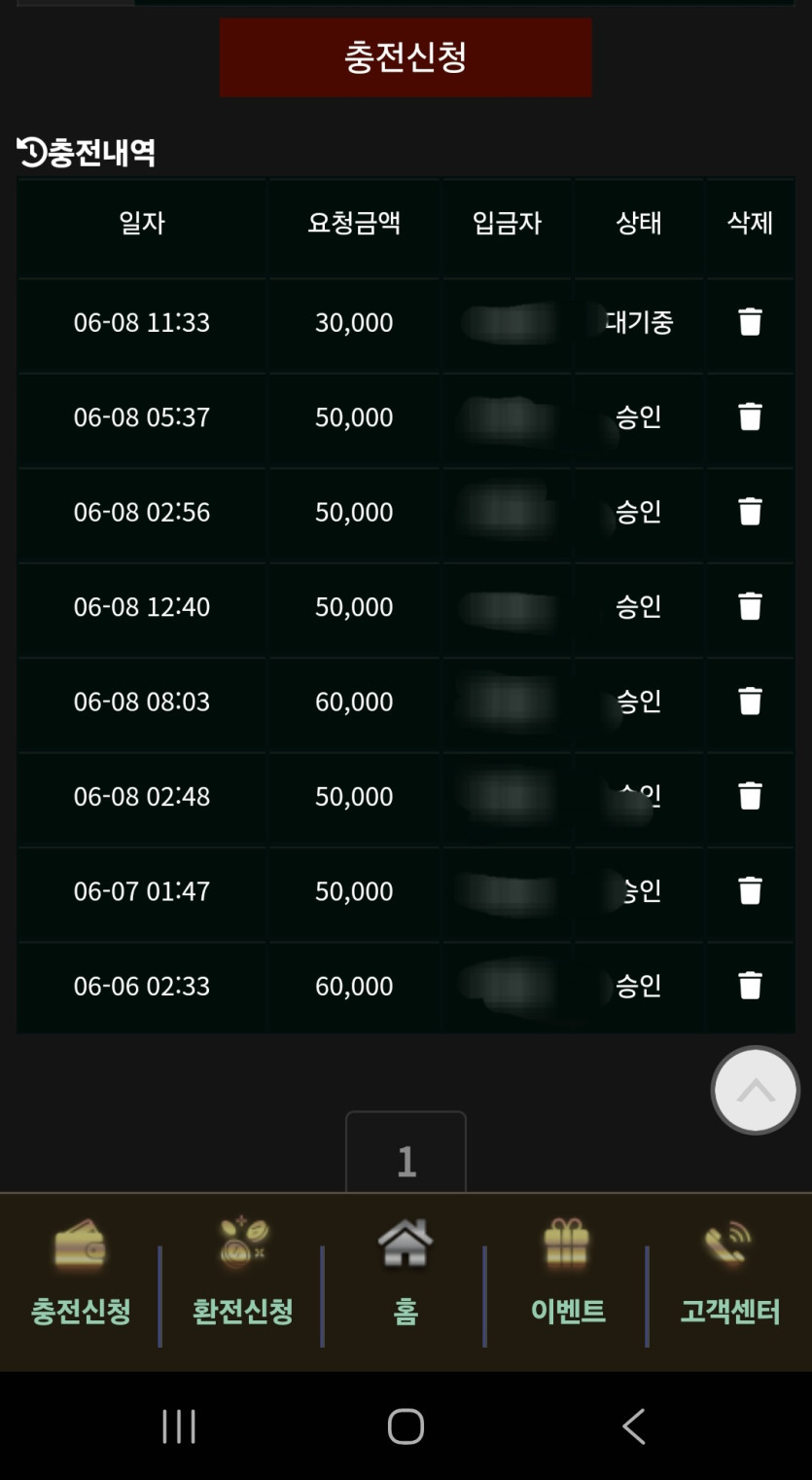Image resolution: width=812 pixels, height=1480 pixels.
Task: Delete the 06-08 02:56 charge record
Action: tap(750, 512)
